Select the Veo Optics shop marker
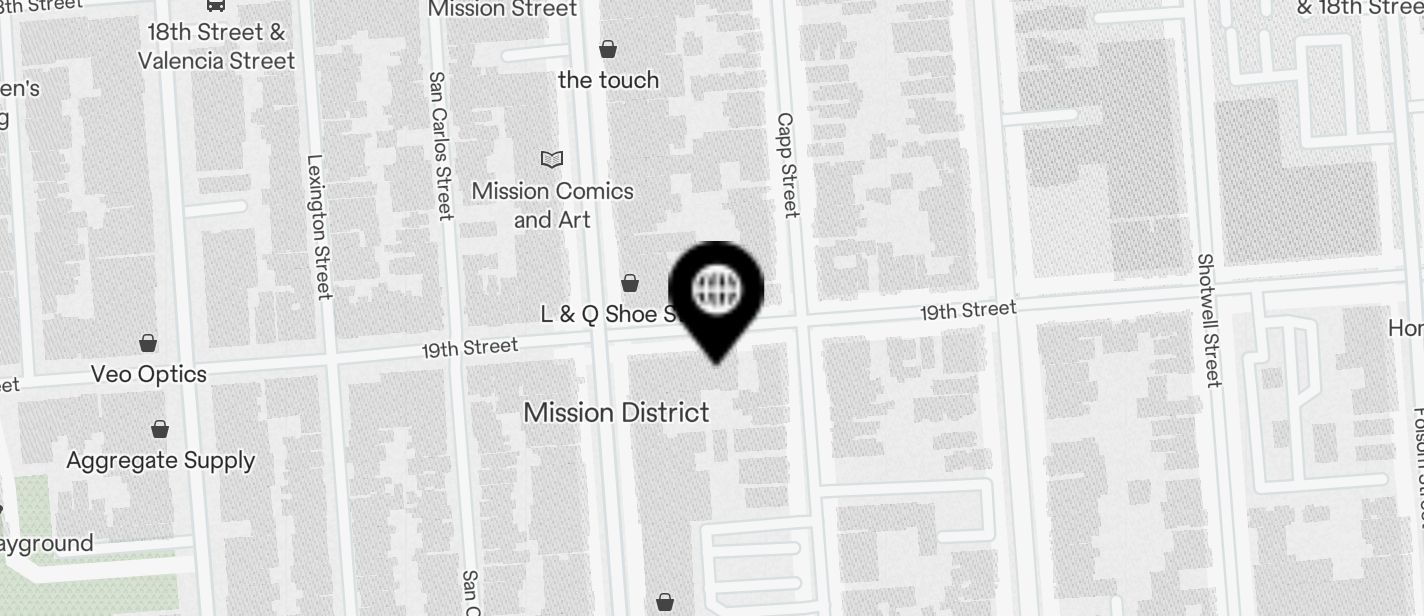The width and height of the screenshot is (1424, 616). [148, 344]
